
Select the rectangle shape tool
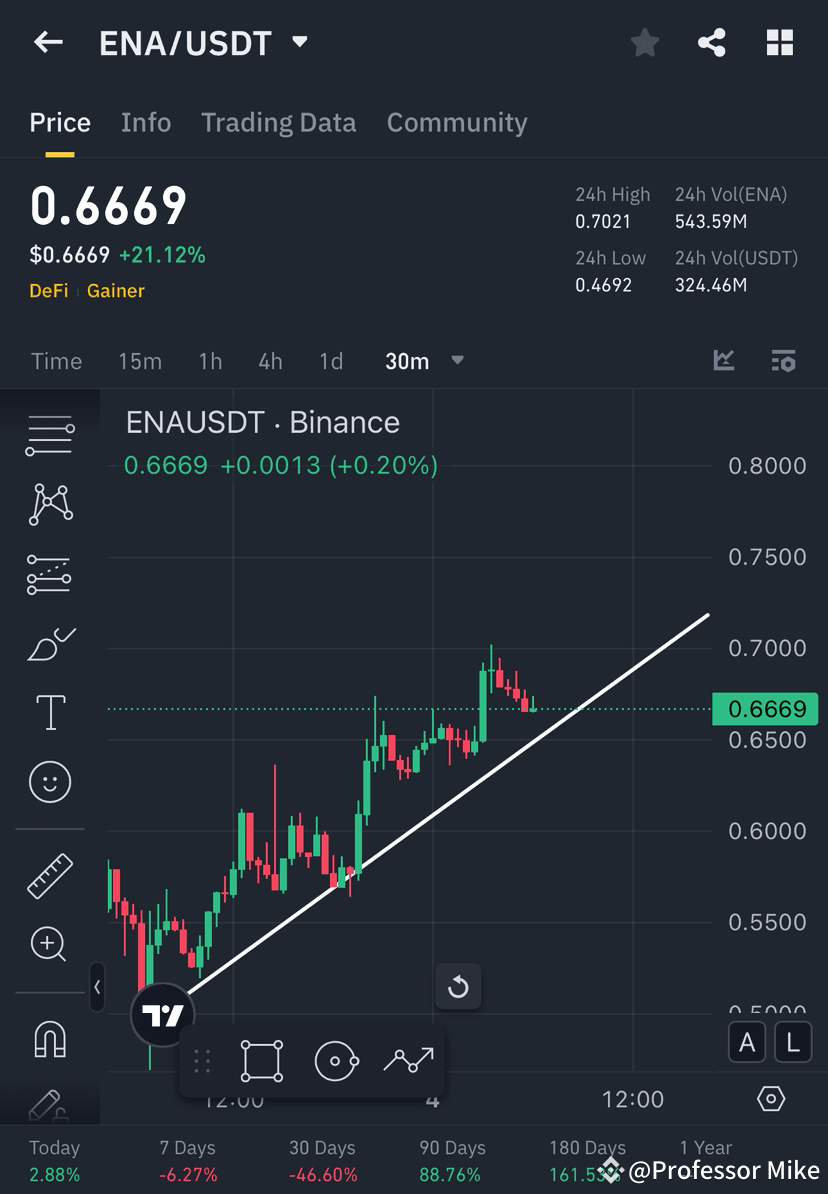click(261, 1060)
